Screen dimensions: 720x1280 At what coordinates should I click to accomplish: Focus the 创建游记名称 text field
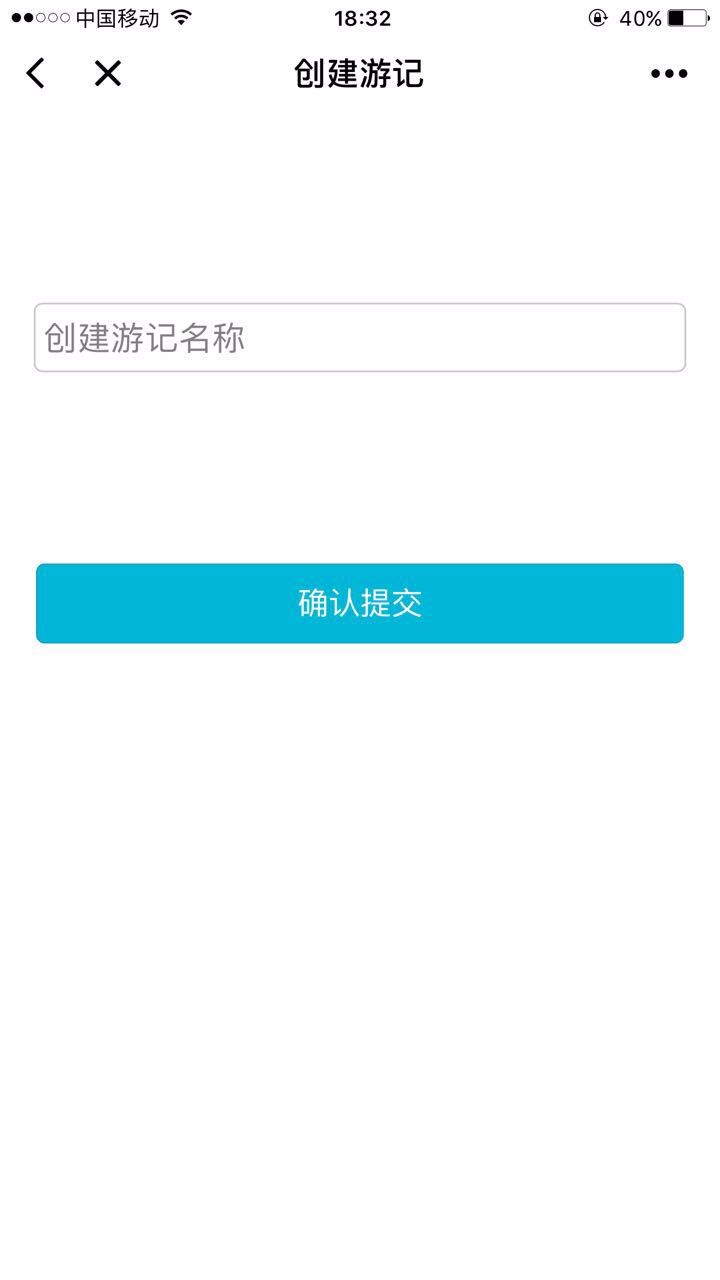pyautogui.click(x=360, y=338)
